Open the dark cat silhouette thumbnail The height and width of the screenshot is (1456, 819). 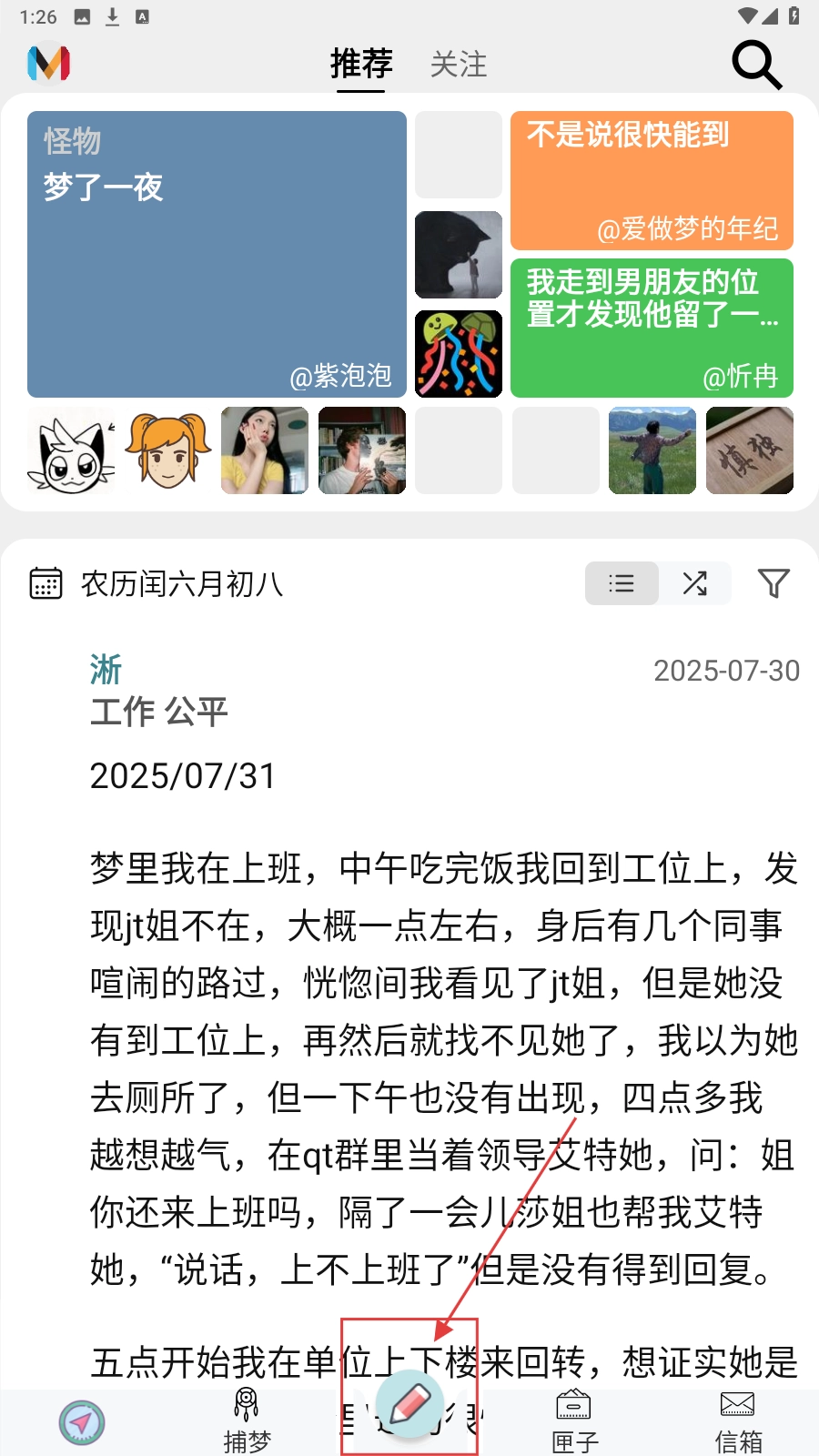click(x=459, y=255)
